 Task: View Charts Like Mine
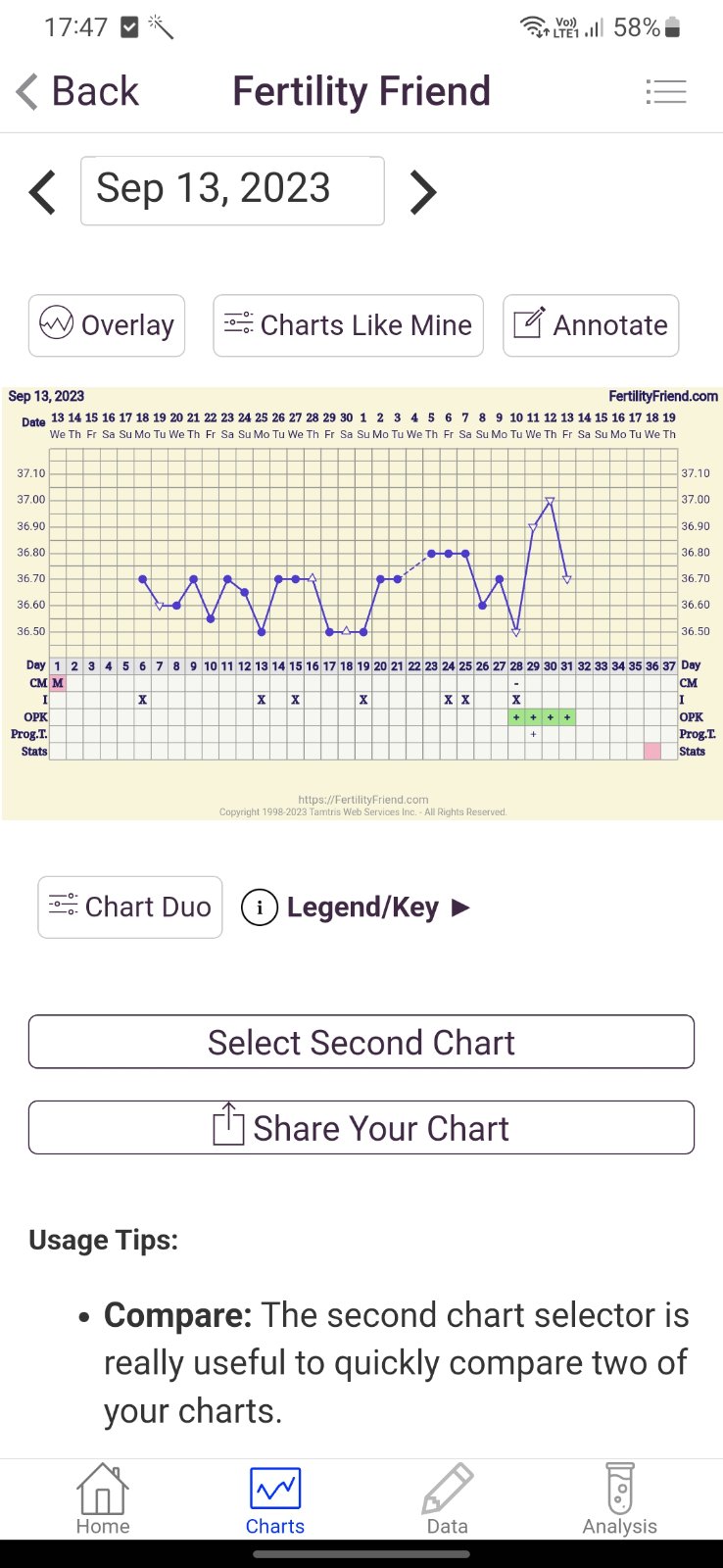coord(348,325)
